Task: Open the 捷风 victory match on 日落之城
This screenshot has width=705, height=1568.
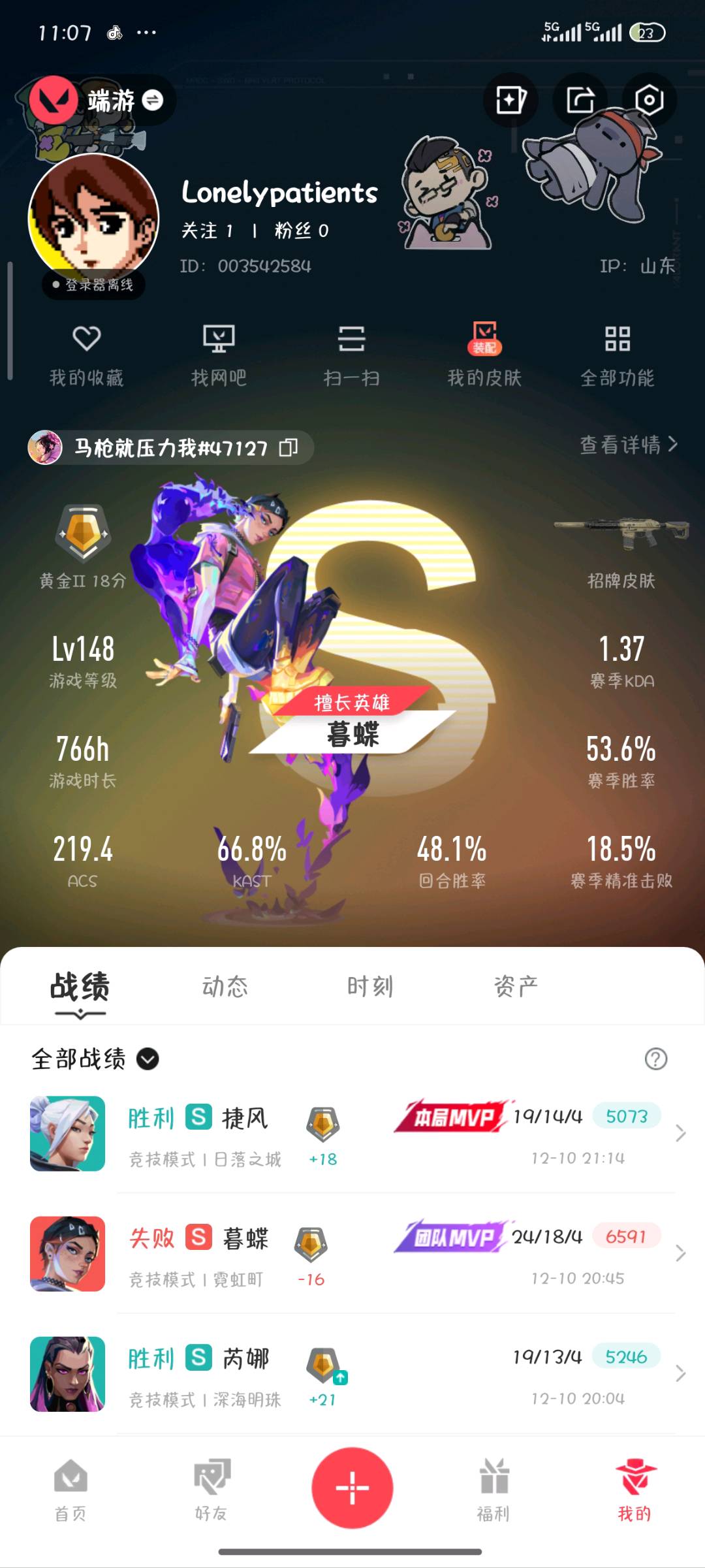Action: click(x=352, y=1134)
